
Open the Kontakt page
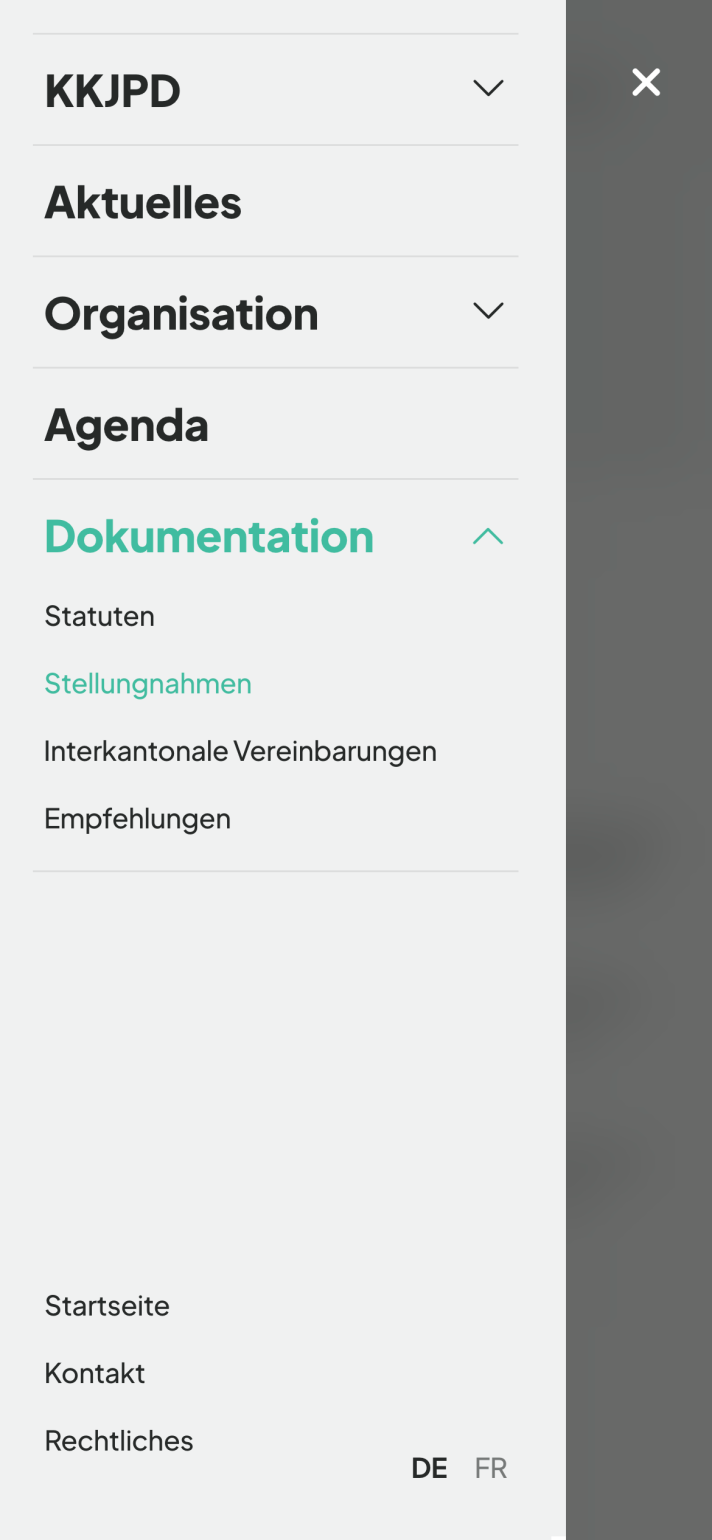pos(95,1374)
